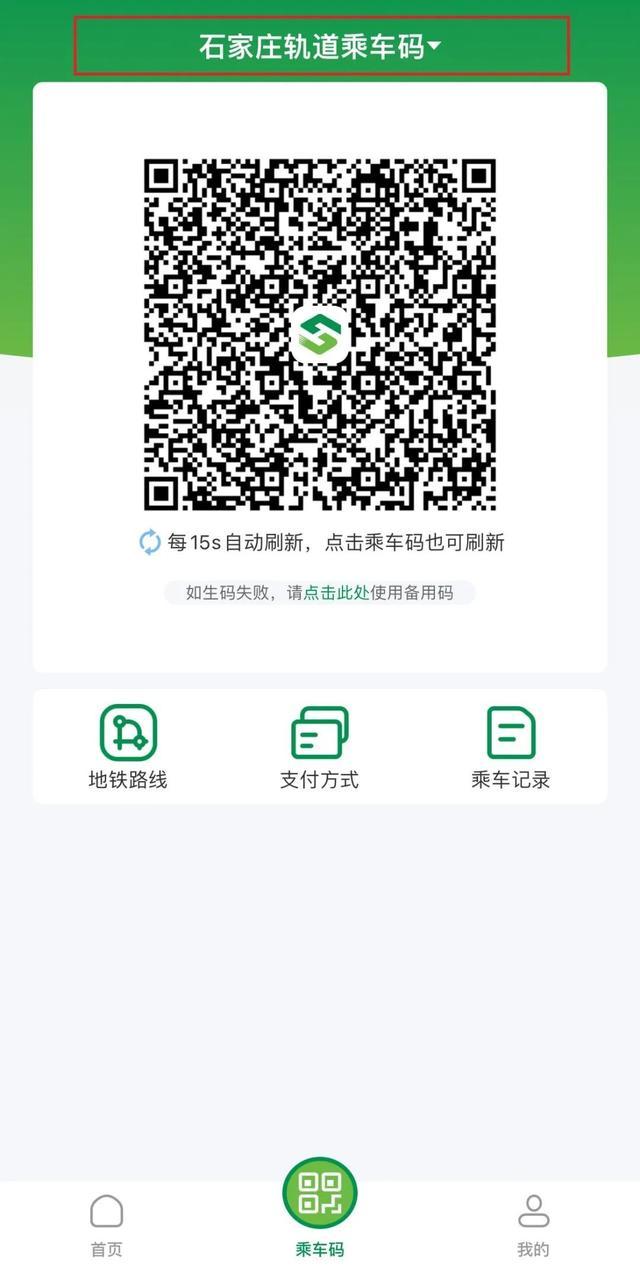
Task: Open 地铁路线 subway map
Action: tap(128, 746)
